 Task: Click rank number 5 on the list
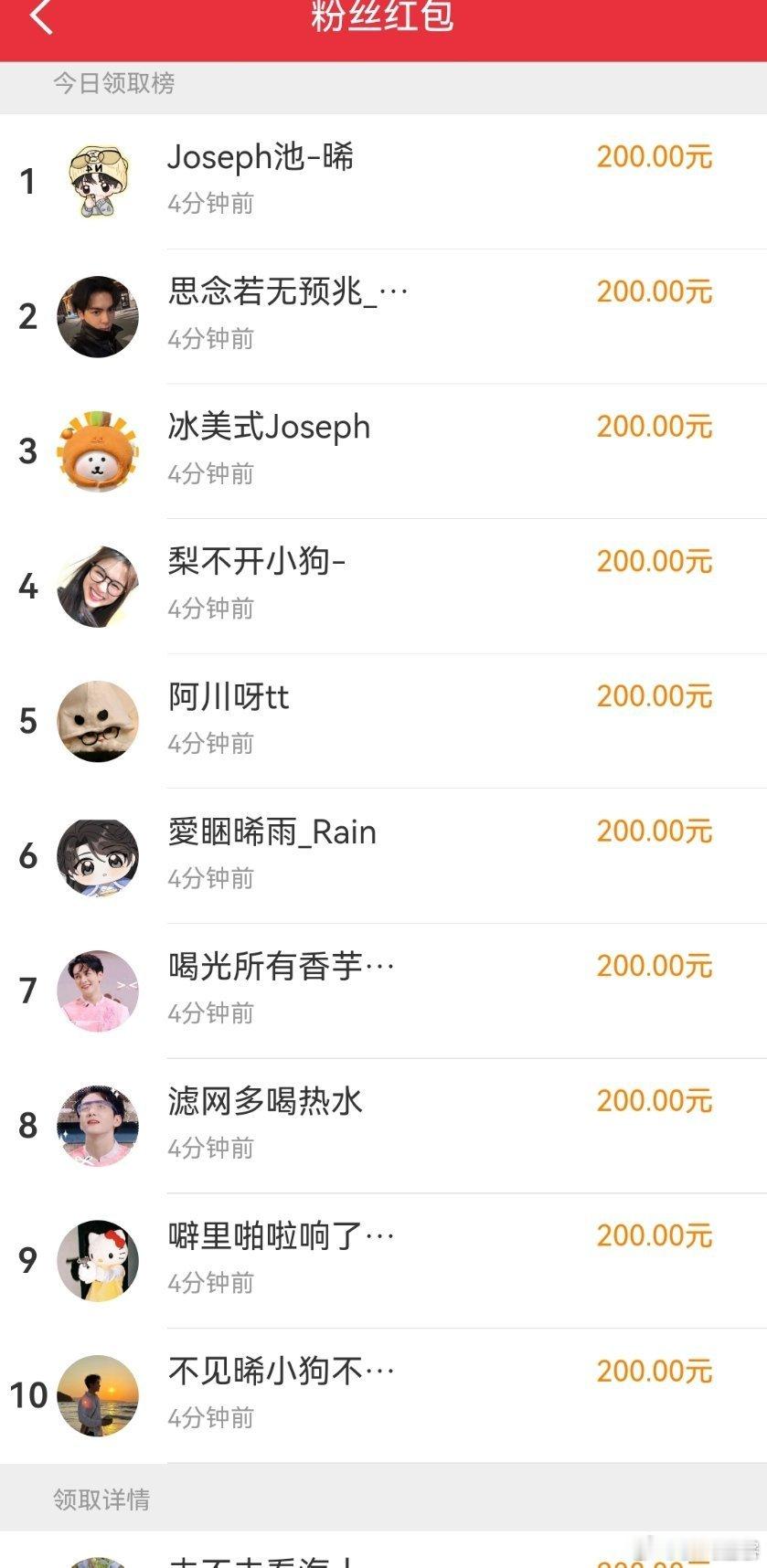point(27,719)
